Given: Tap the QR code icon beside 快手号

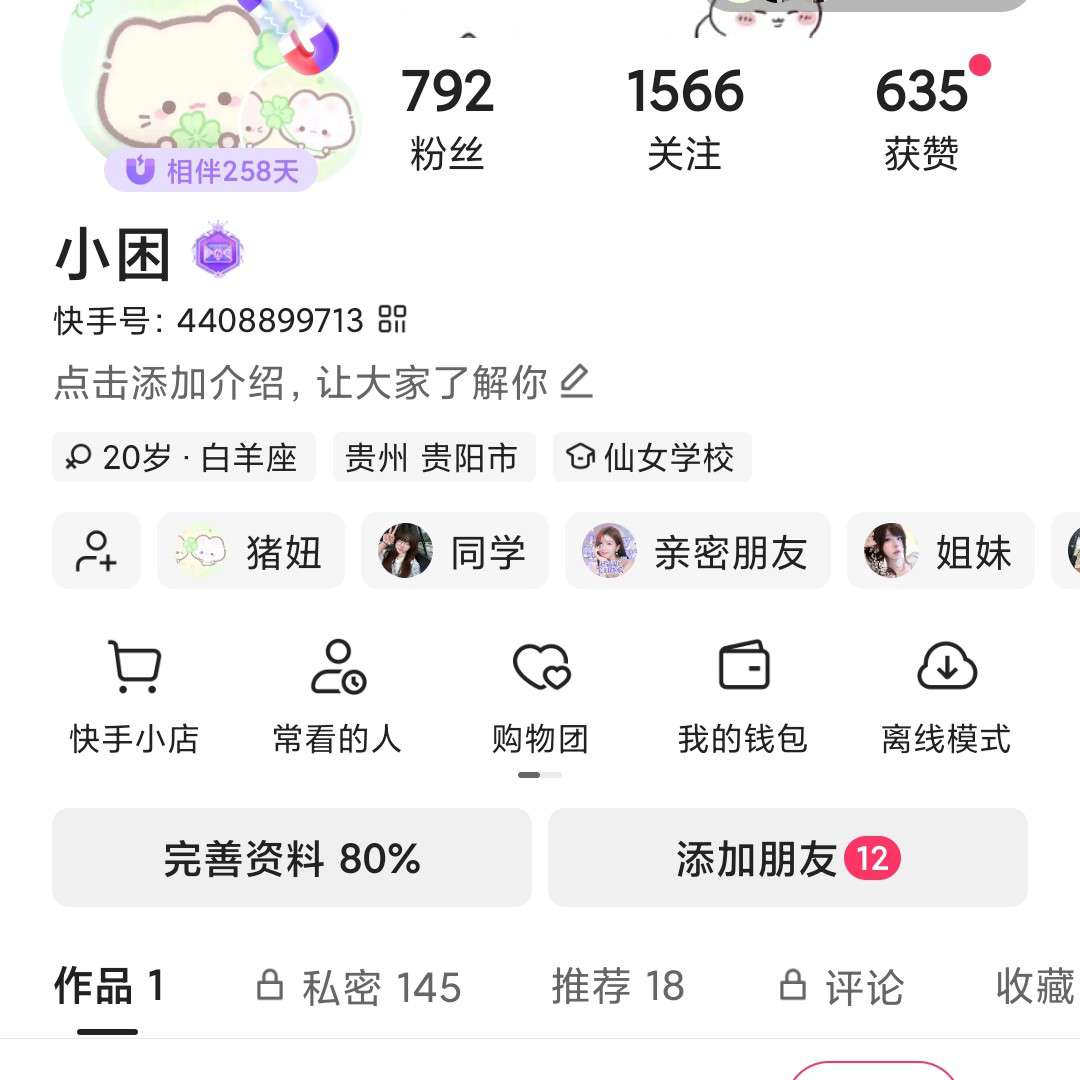Looking at the screenshot, I should click(393, 320).
